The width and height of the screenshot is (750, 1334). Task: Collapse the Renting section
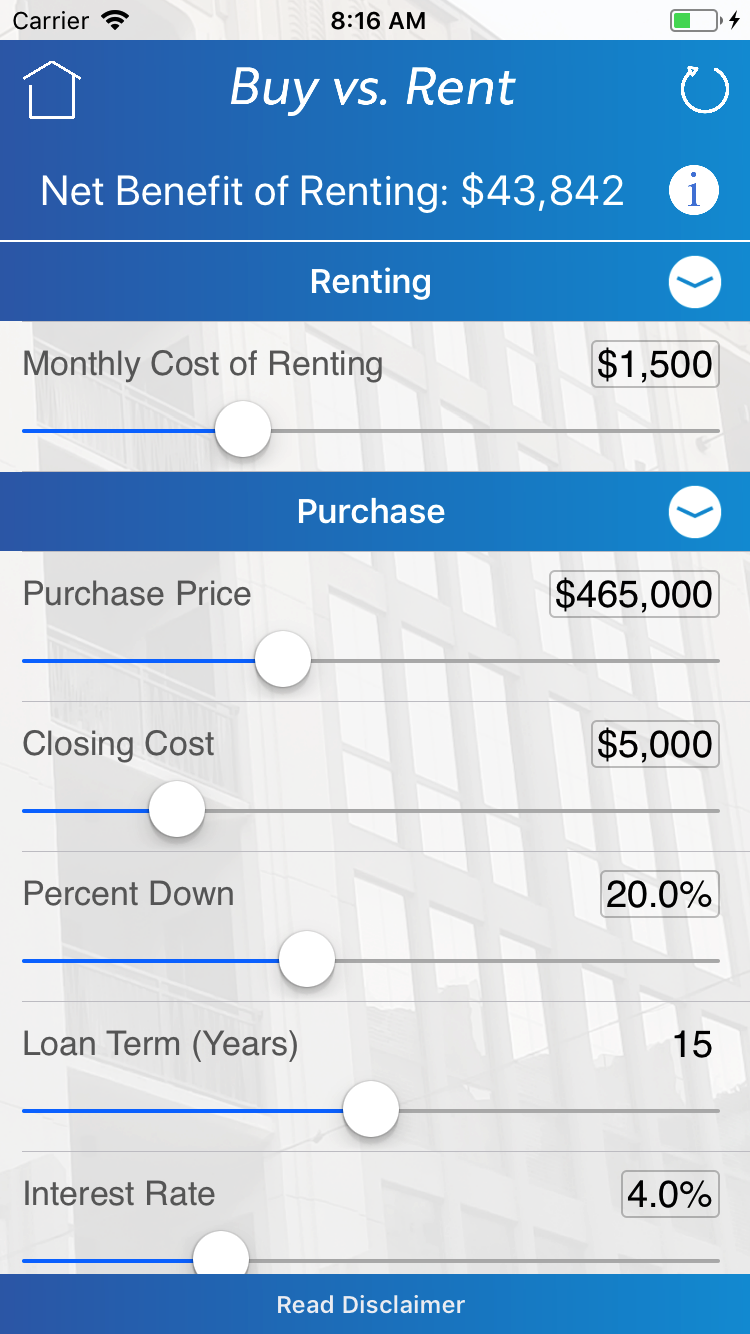694,282
